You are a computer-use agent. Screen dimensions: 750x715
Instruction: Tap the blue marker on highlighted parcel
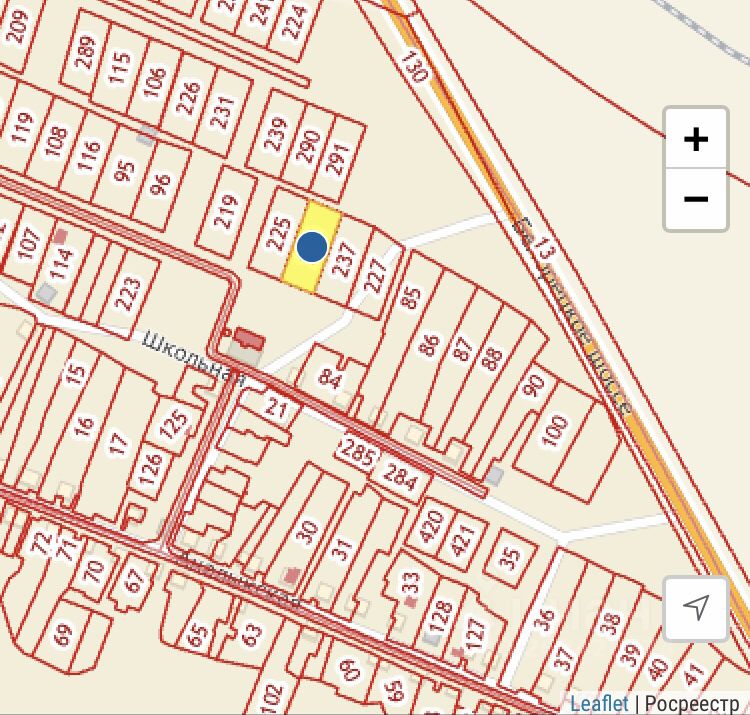(312, 246)
